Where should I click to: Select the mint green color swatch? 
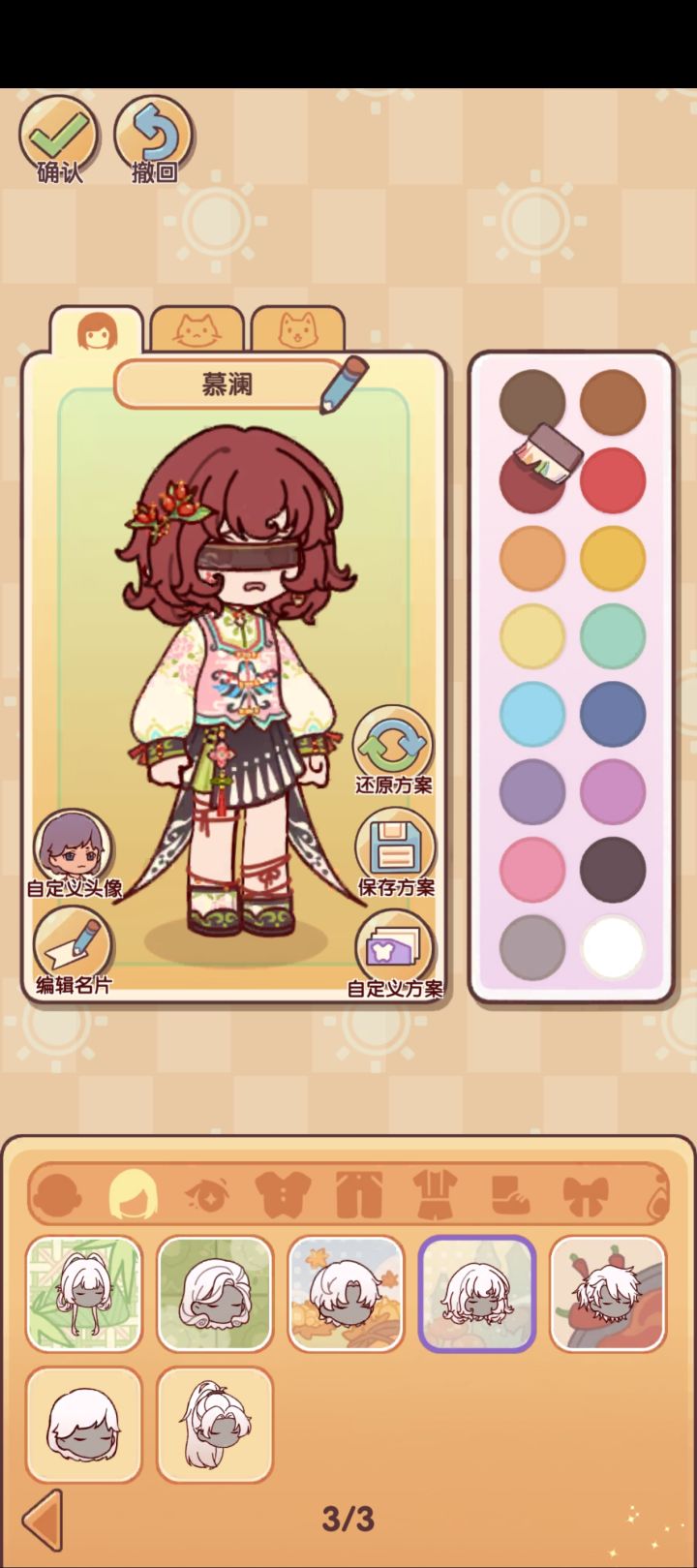click(x=613, y=636)
